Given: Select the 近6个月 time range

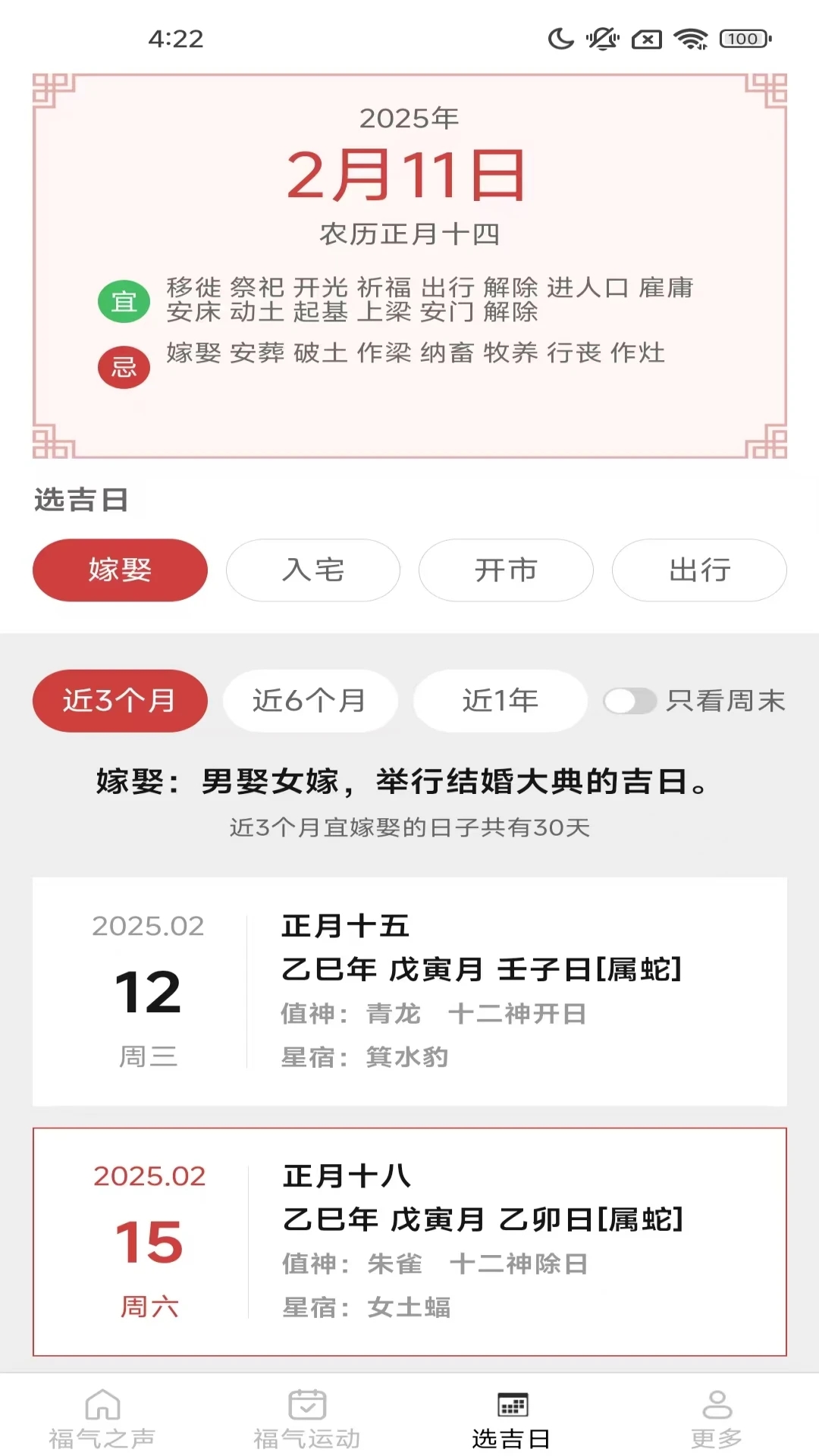Looking at the screenshot, I should point(310,701).
